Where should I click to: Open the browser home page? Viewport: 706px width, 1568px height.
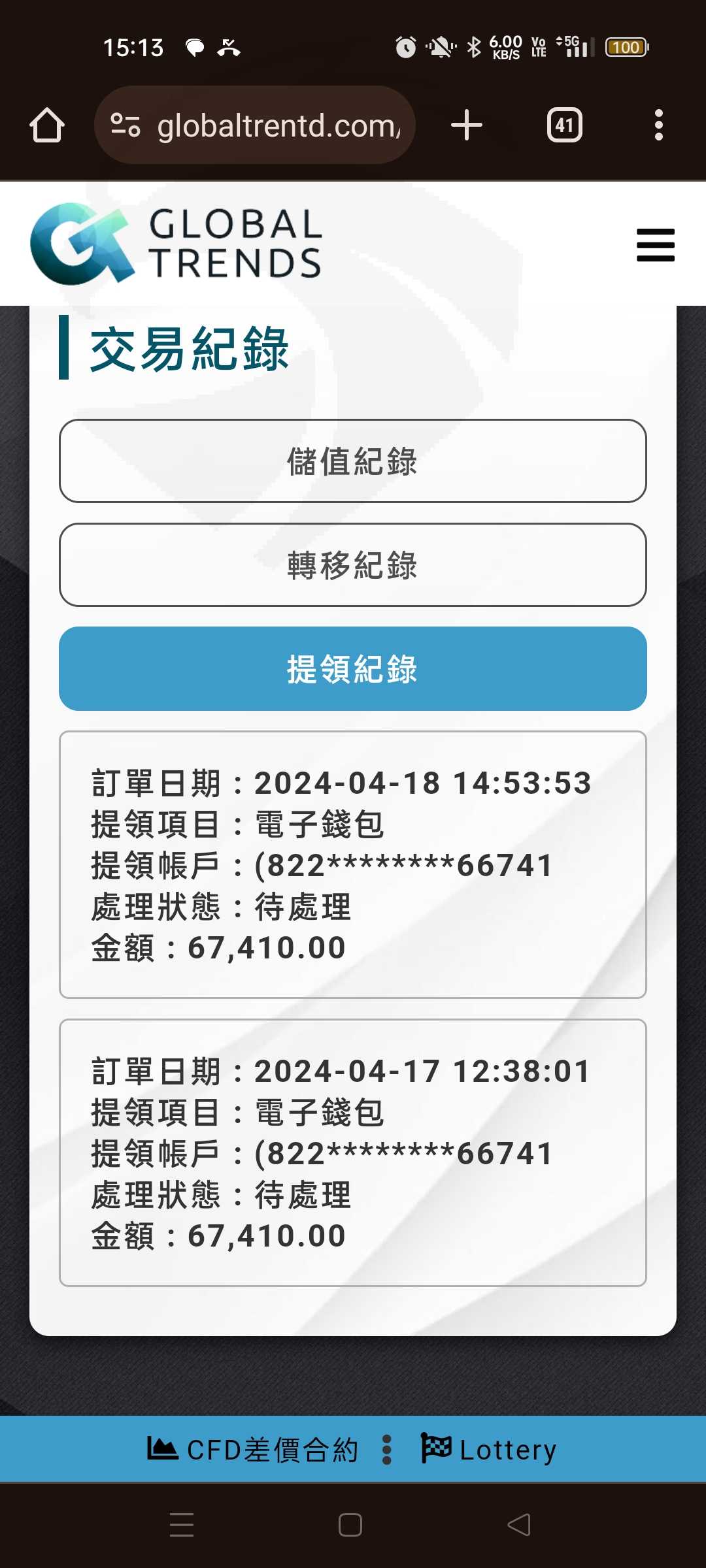47,125
